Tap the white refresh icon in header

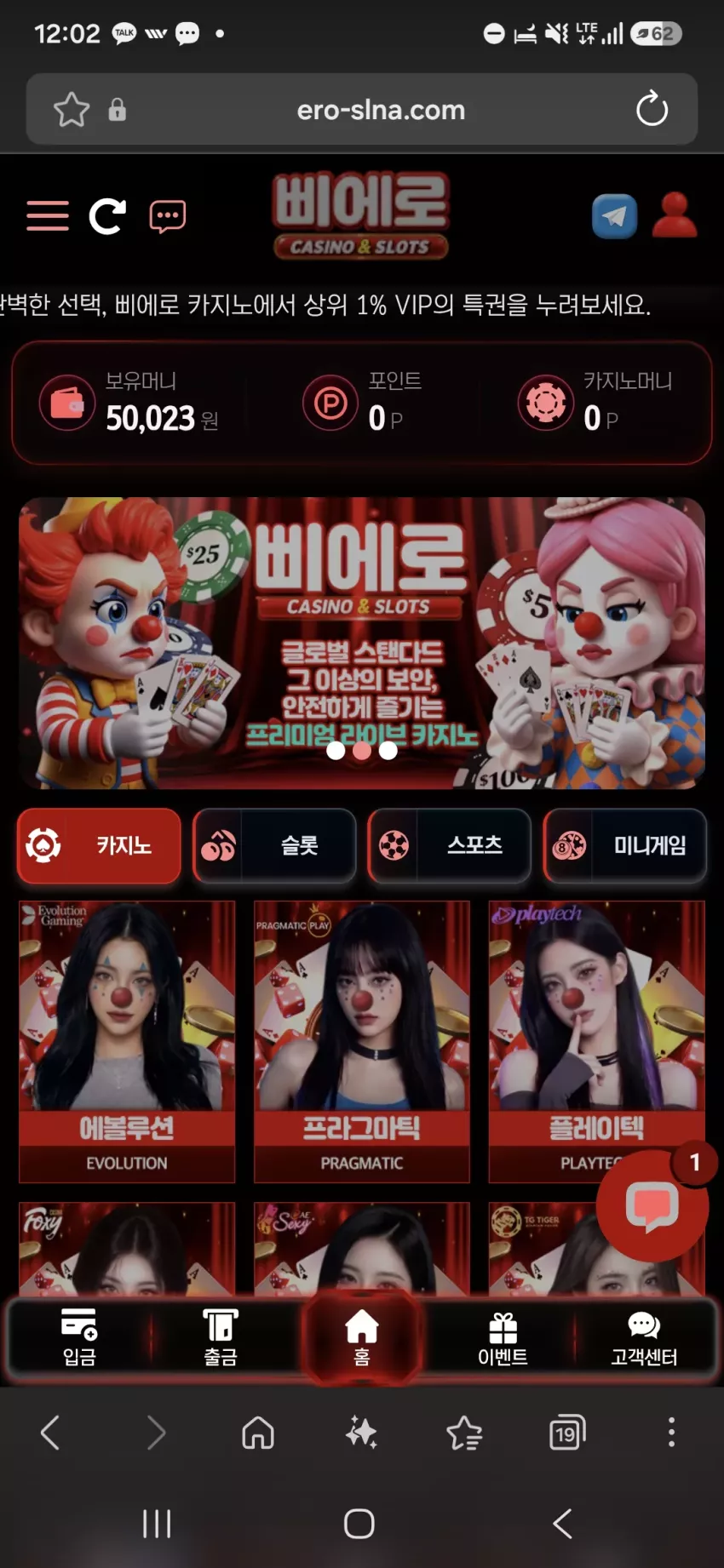coord(108,216)
